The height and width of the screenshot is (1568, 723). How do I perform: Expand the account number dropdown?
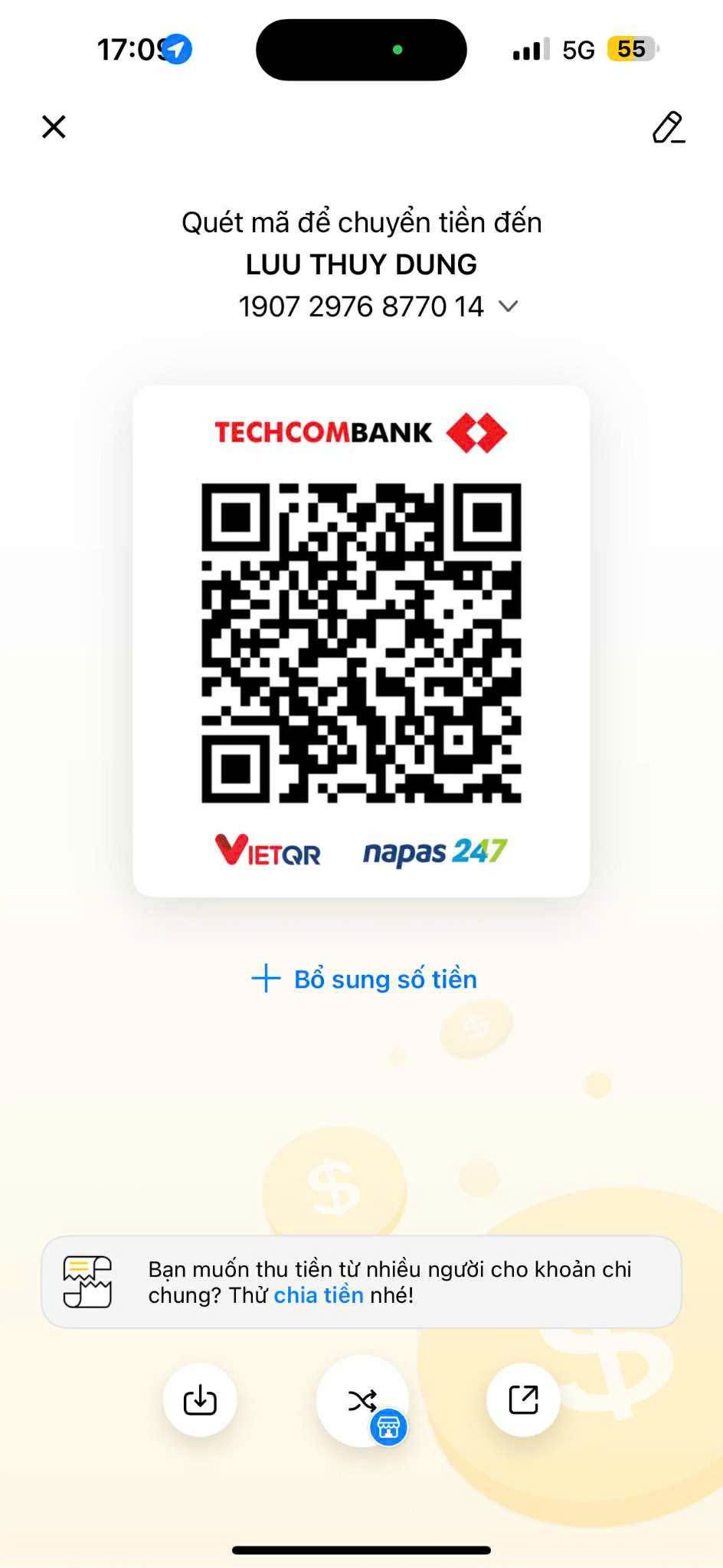click(508, 307)
